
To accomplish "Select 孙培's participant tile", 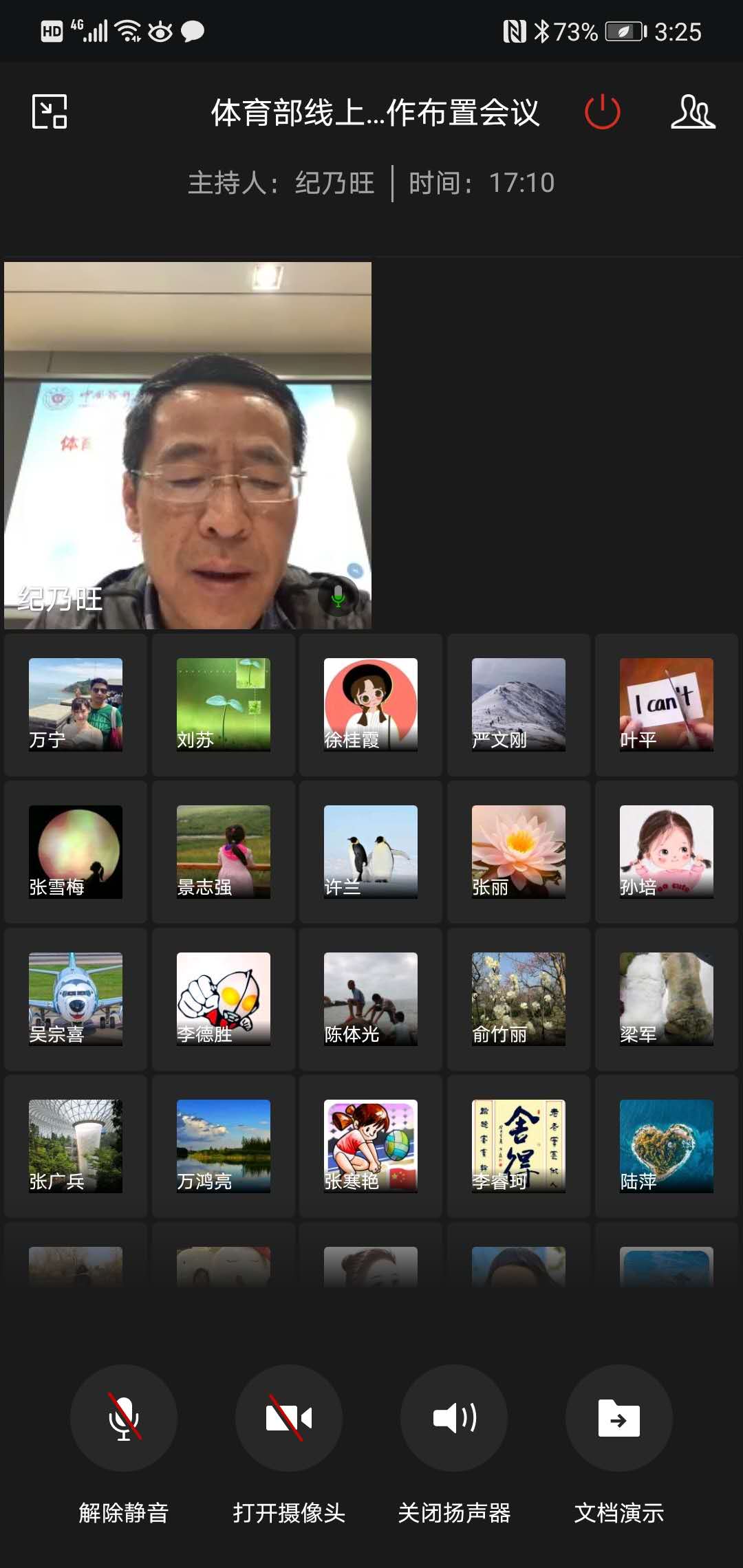I will point(666,852).
